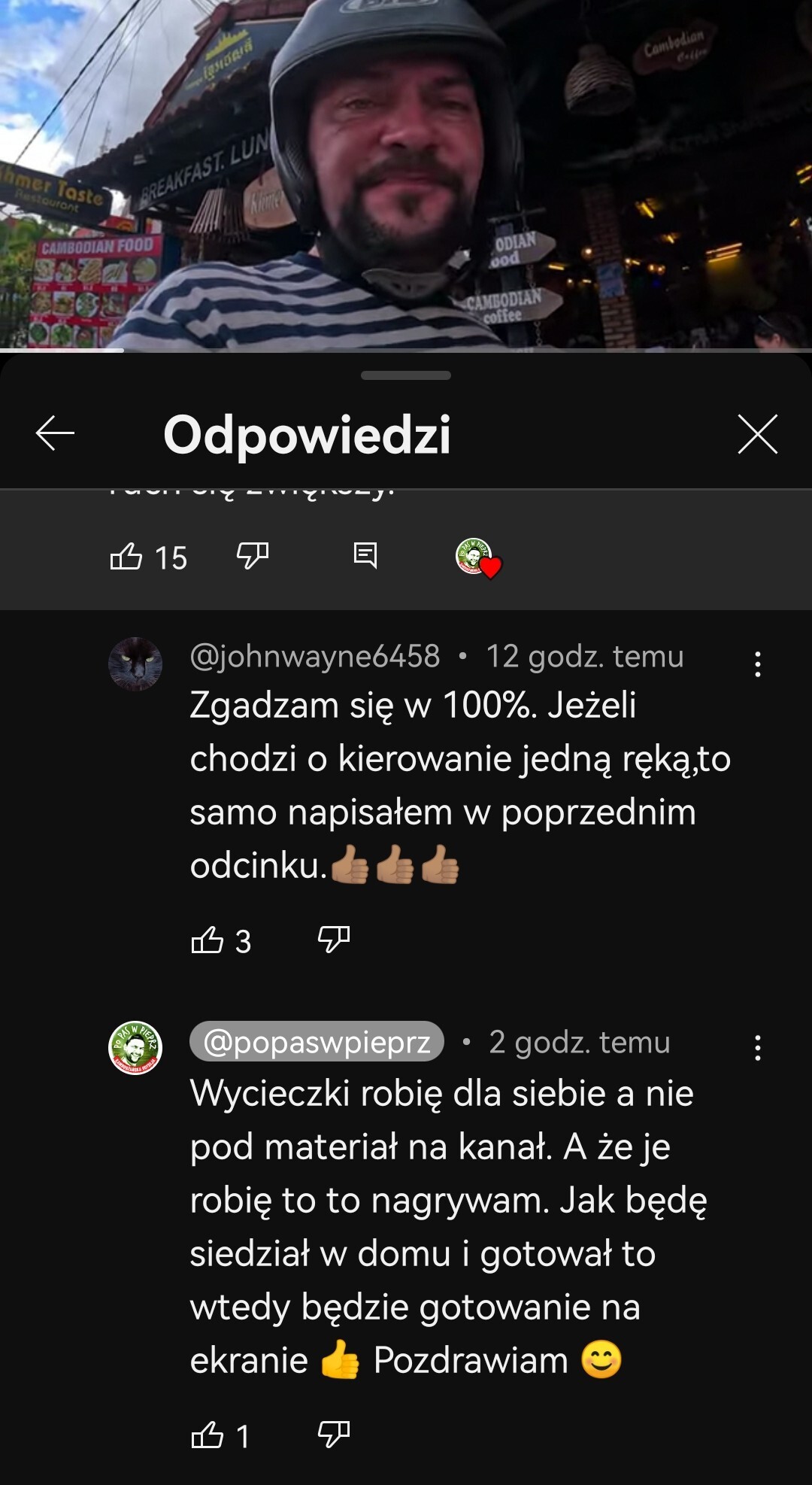
Task: Dislike @popaswpieprz's reply
Action: click(334, 1435)
